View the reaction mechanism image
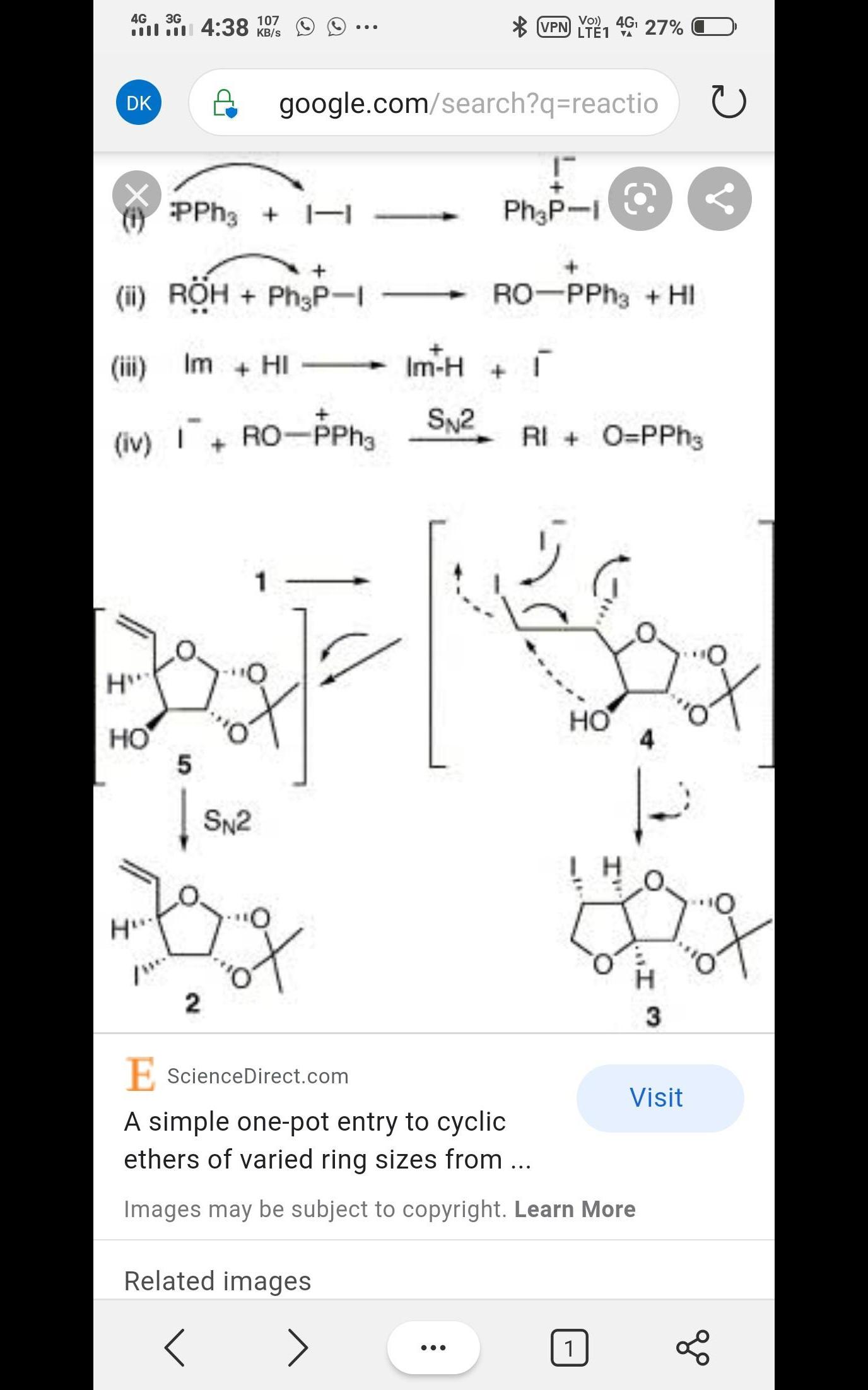The image size is (868, 1390). point(434,593)
